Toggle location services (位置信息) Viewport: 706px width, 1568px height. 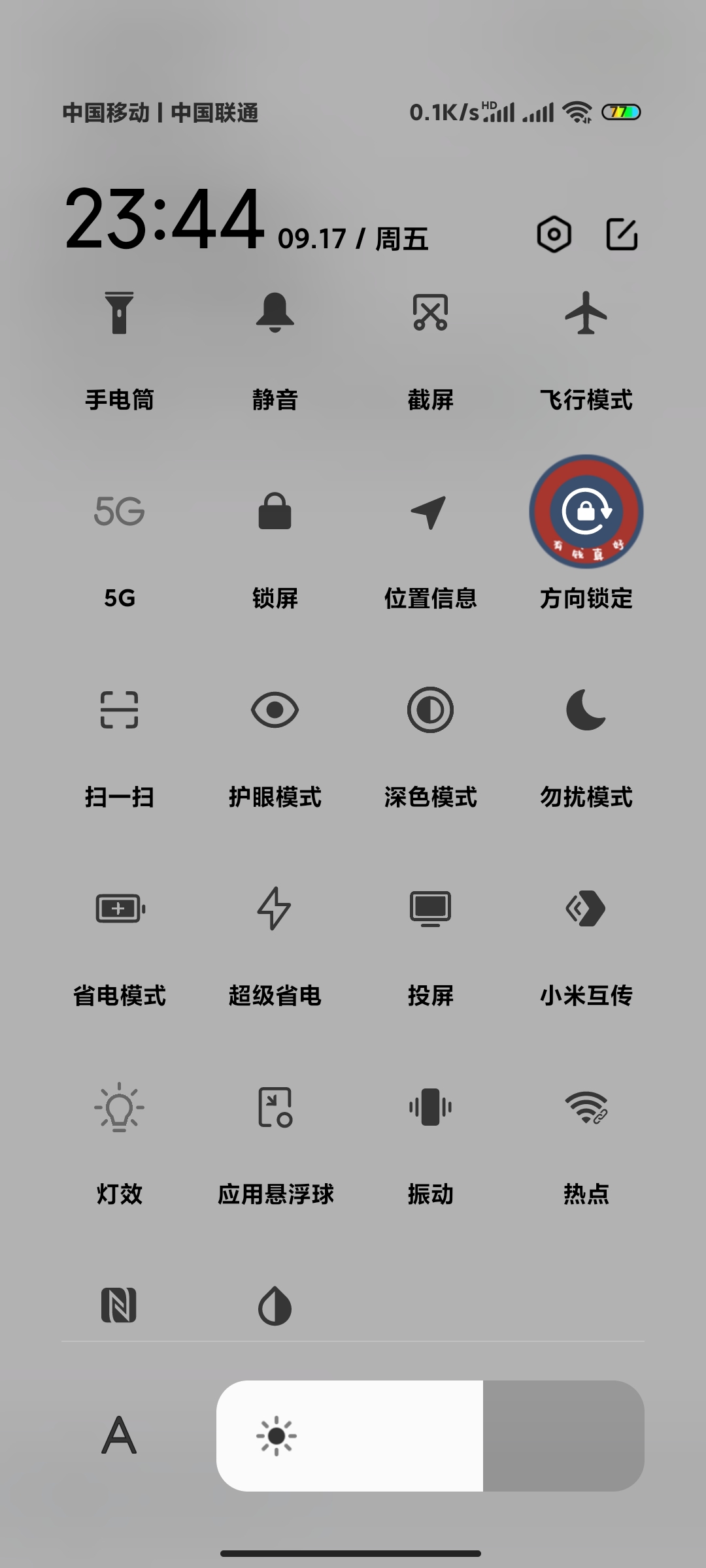tap(430, 512)
